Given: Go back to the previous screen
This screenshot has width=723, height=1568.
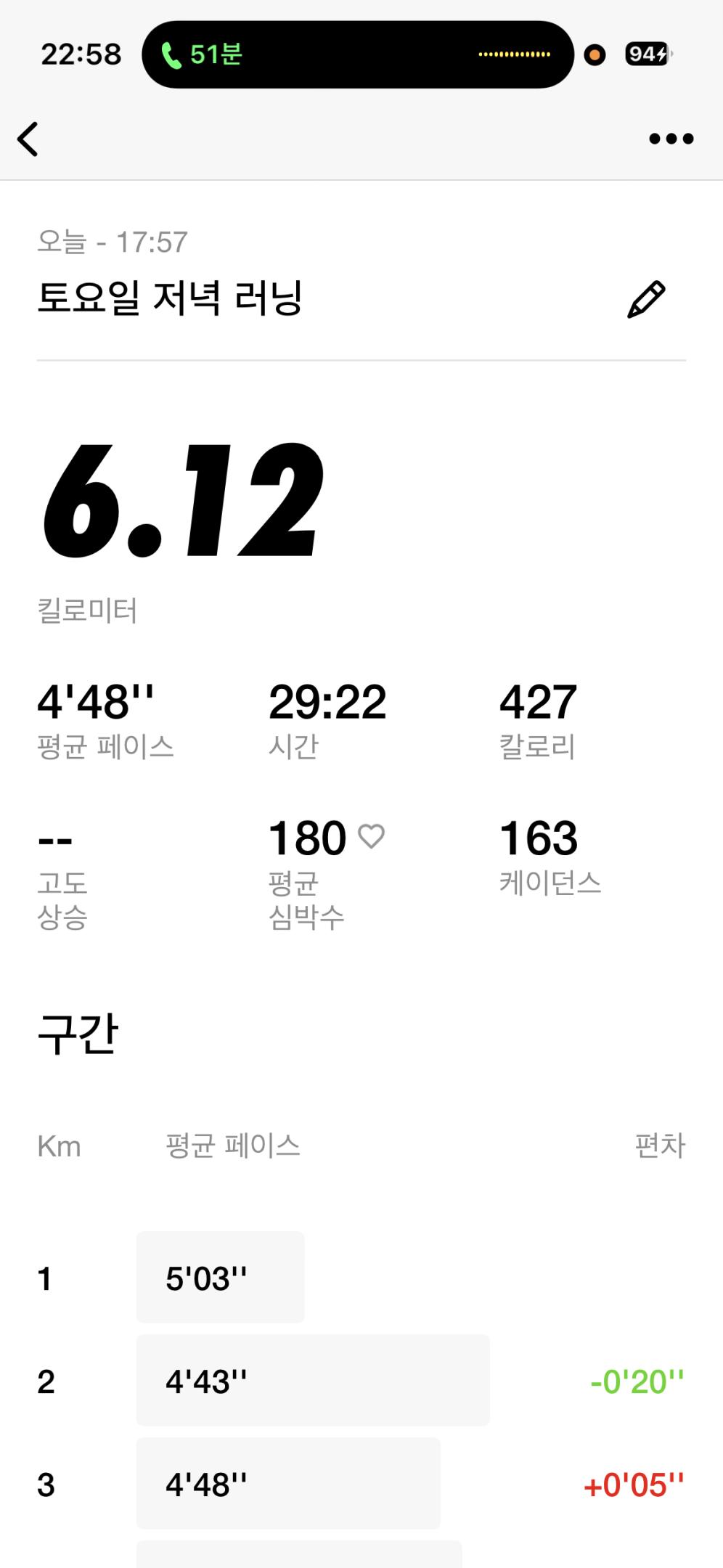Looking at the screenshot, I should [x=28, y=139].
